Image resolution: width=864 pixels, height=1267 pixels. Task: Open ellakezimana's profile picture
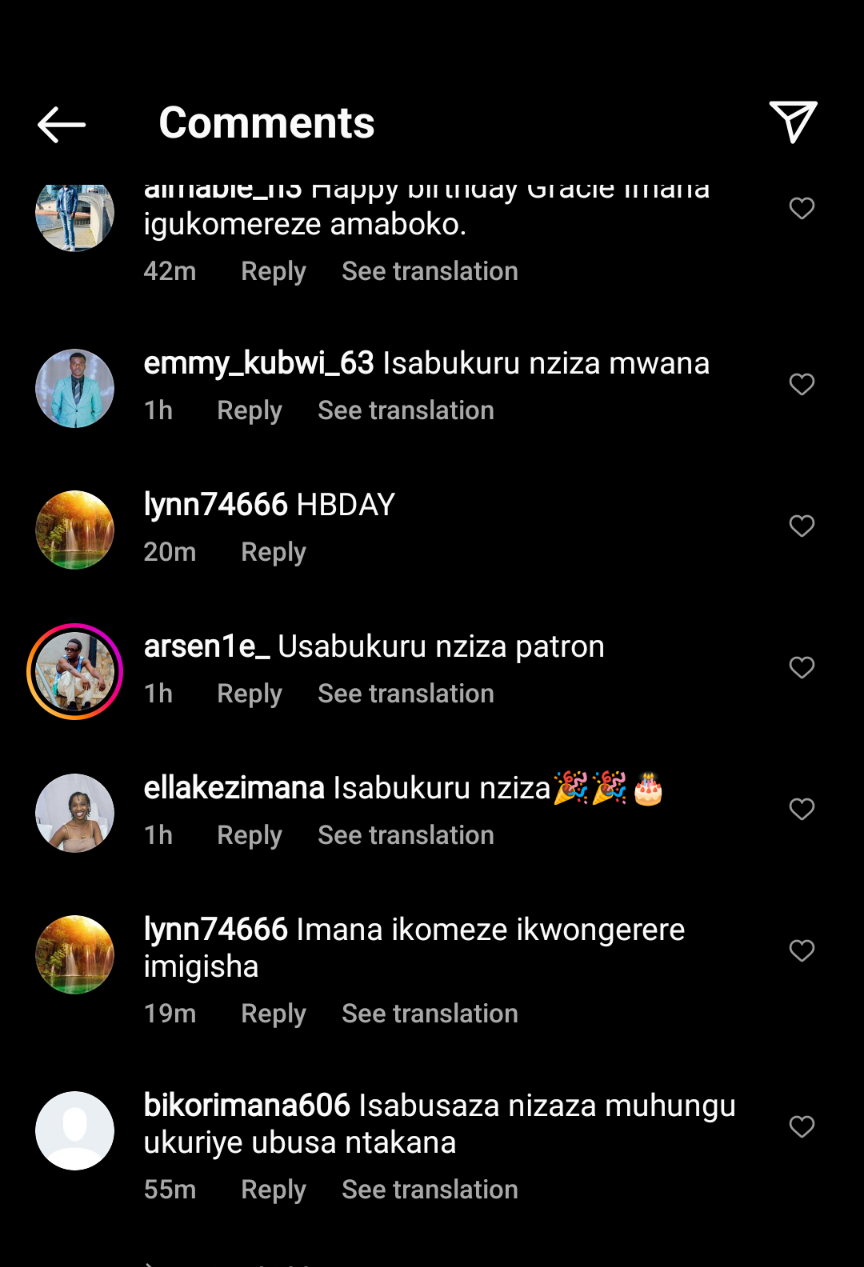[75, 813]
